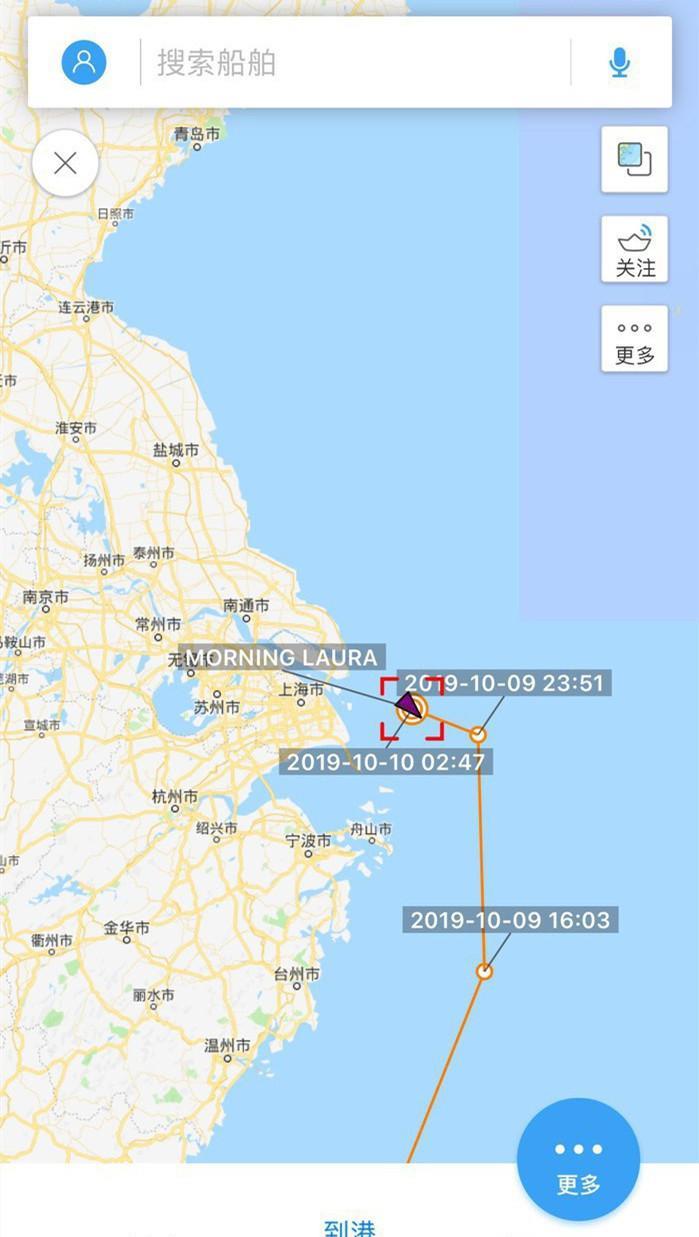The width and height of the screenshot is (699, 1237).
Task: Start voice search with microphone
Action: pos(620,63)
